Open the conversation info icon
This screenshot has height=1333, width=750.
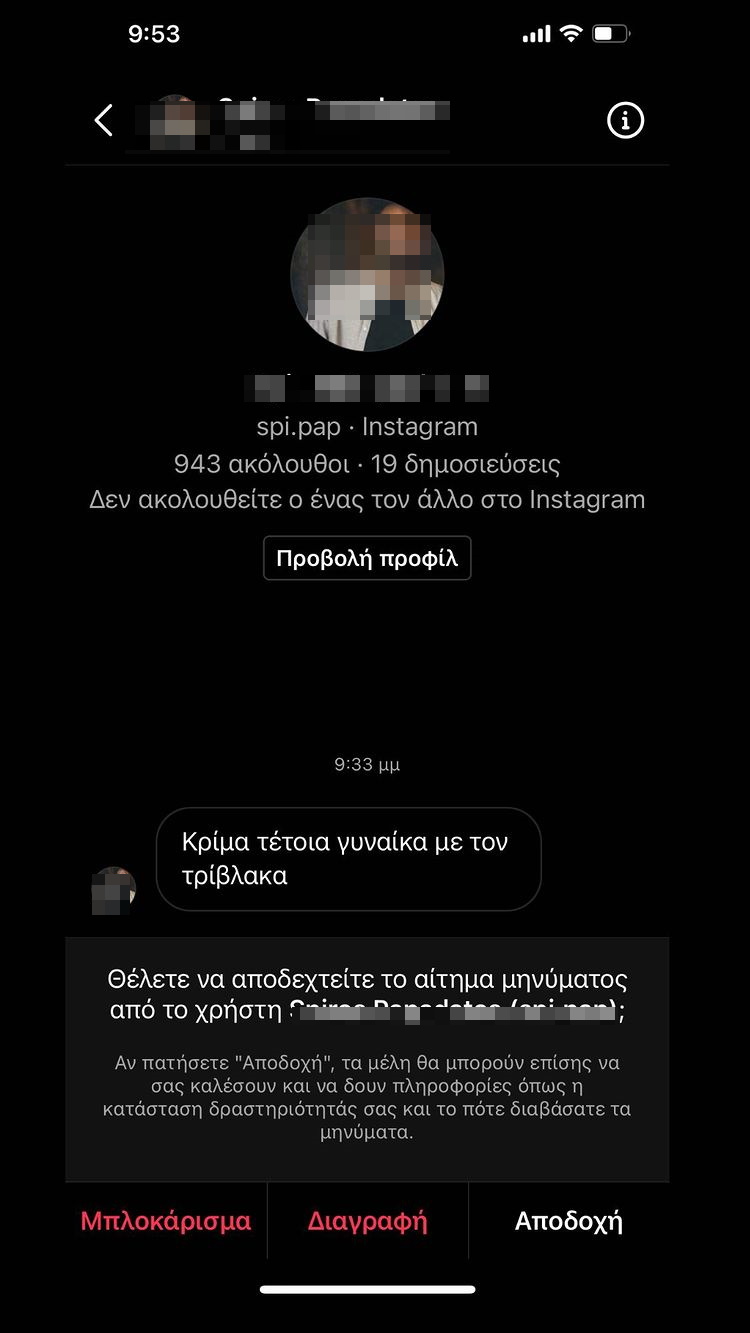tap(625, 121)
